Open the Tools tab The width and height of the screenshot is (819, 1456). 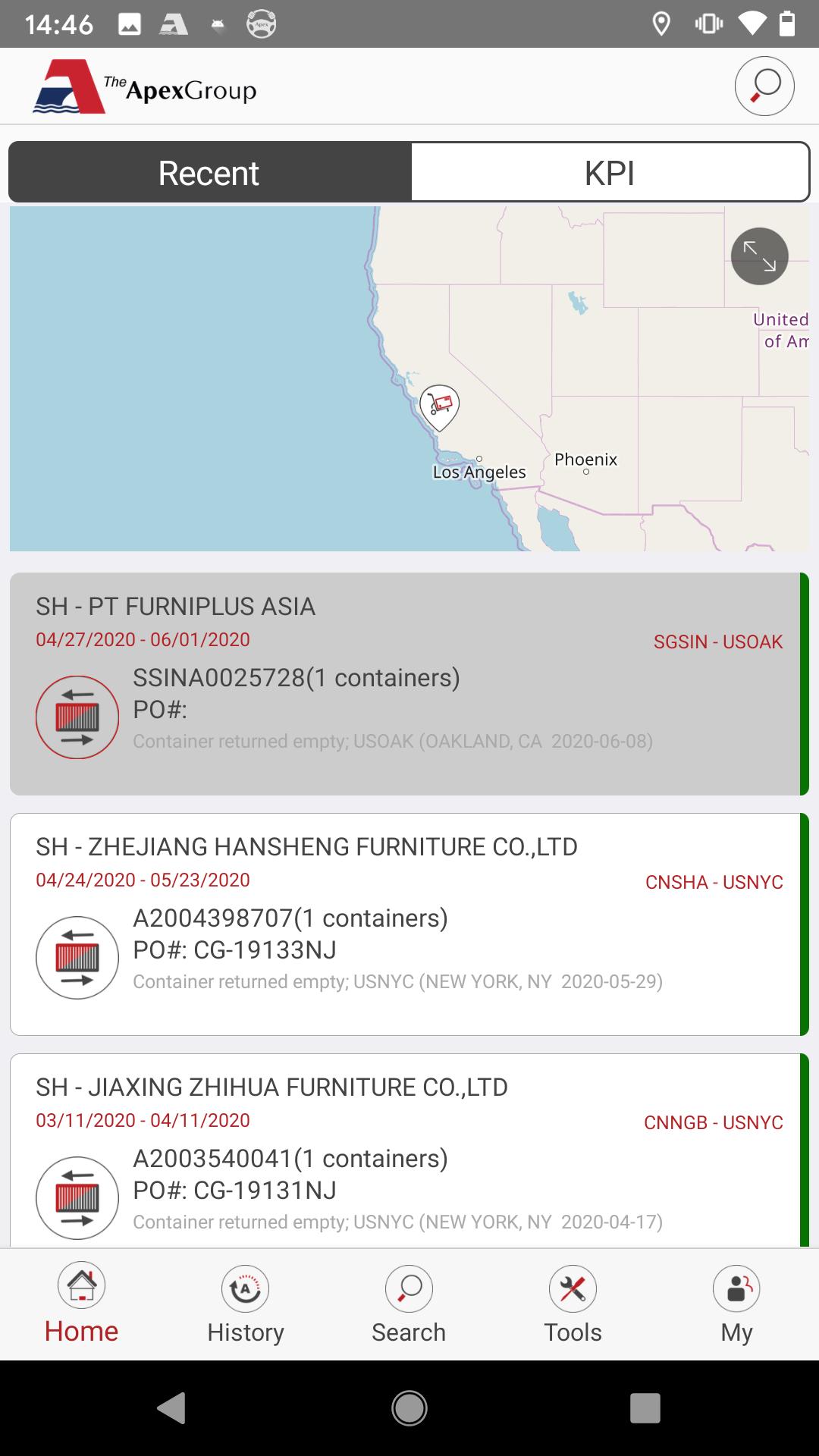573,1304
